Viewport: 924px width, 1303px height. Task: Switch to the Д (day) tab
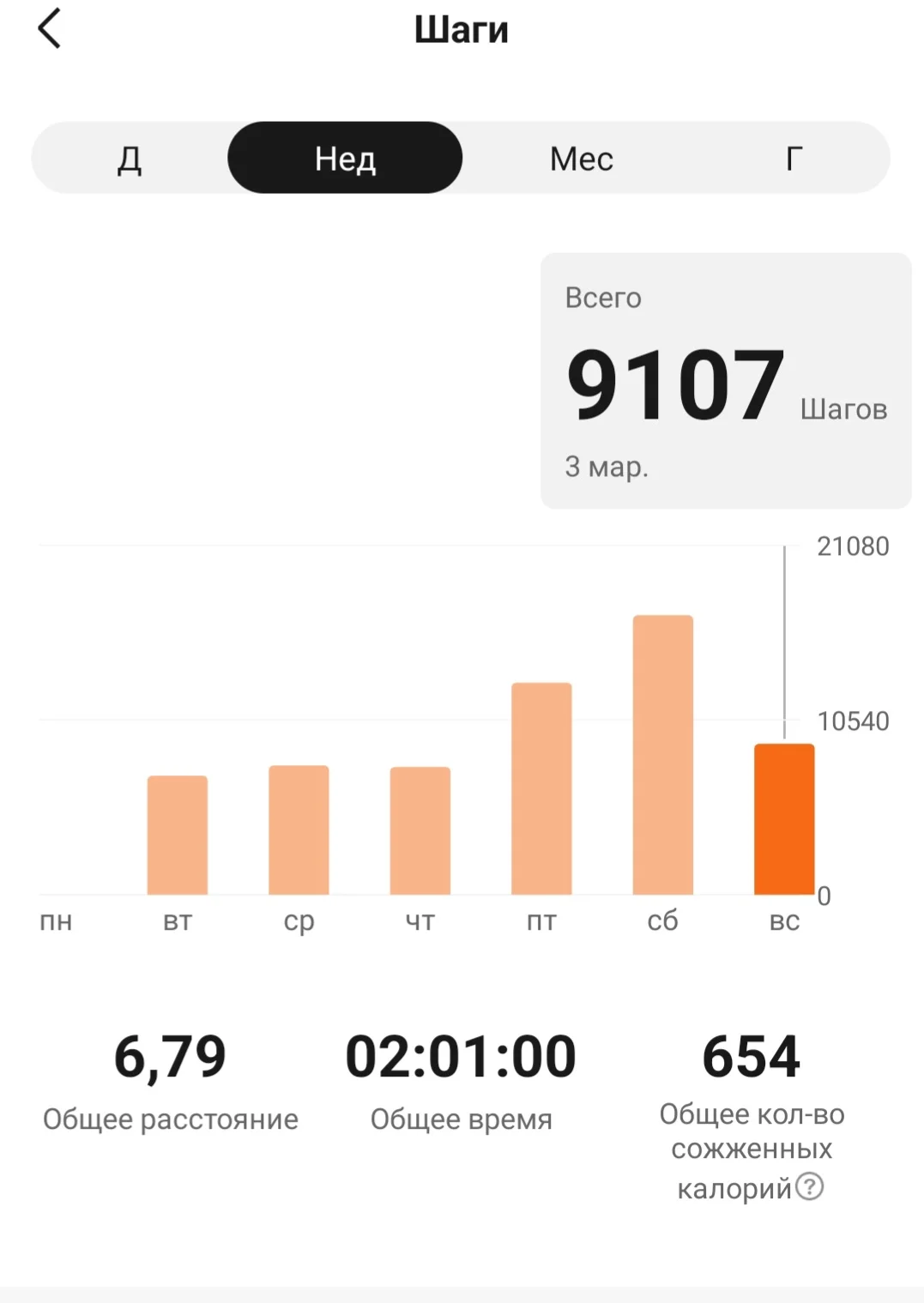(130, 159)
